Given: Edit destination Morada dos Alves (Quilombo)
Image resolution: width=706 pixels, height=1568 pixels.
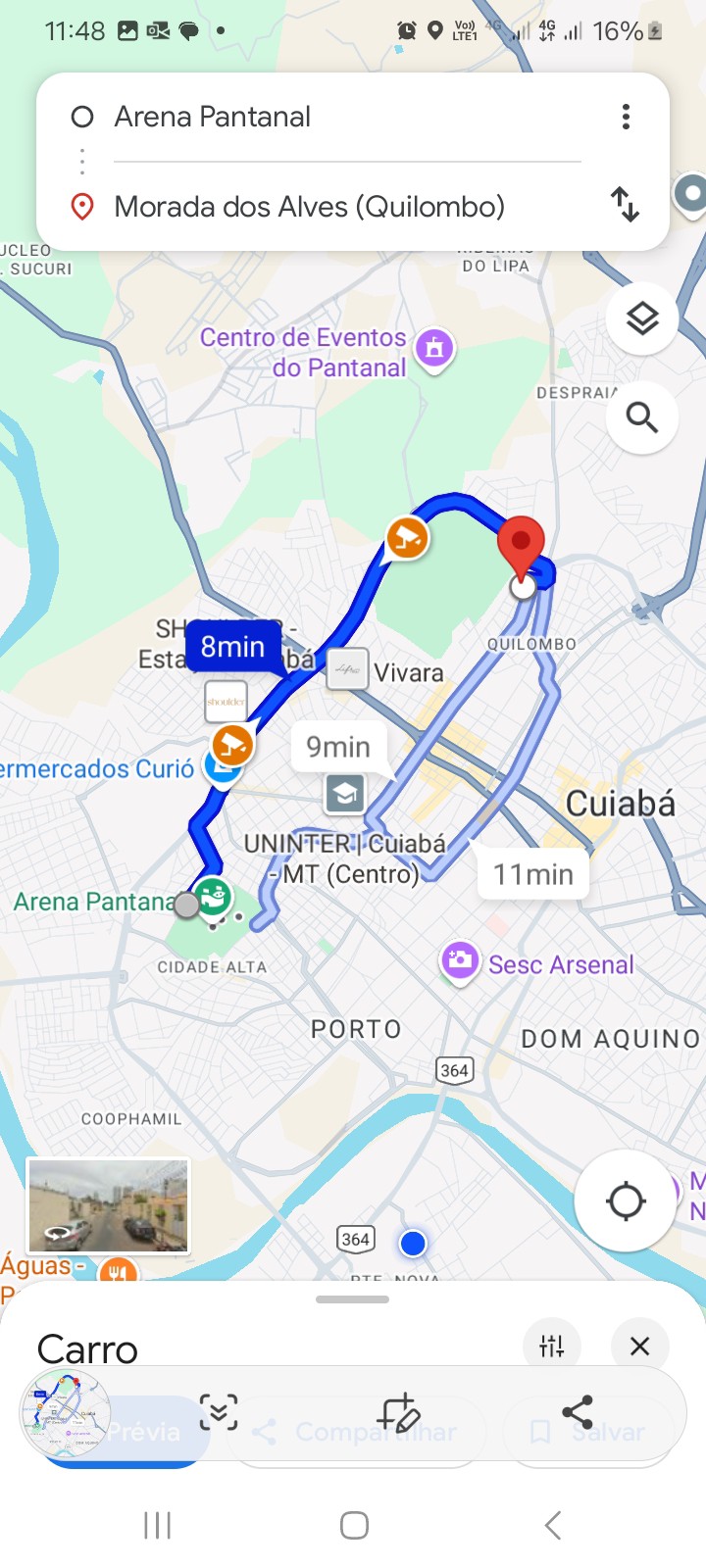Looking at the screenshot, I should coord(309,207).
